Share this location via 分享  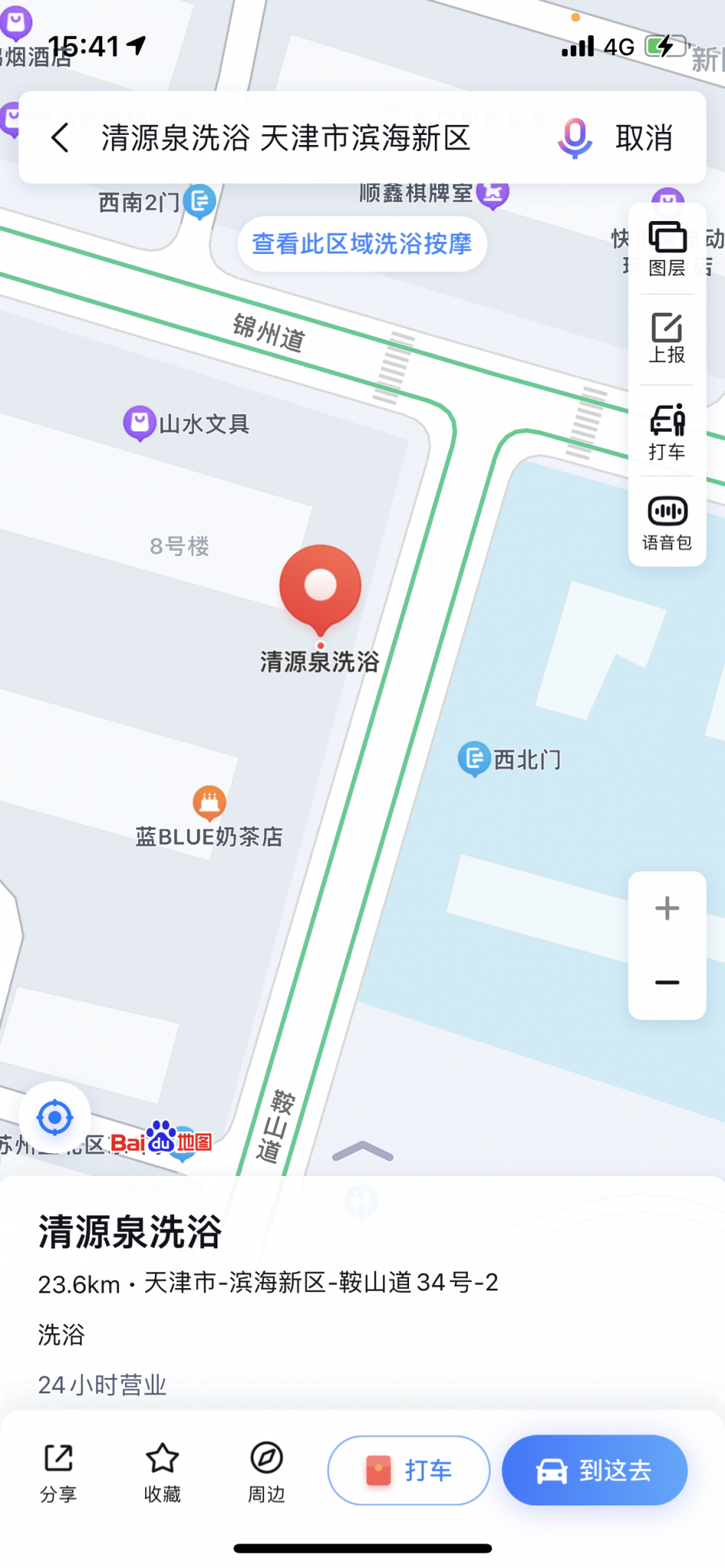tap(58, 1472)
